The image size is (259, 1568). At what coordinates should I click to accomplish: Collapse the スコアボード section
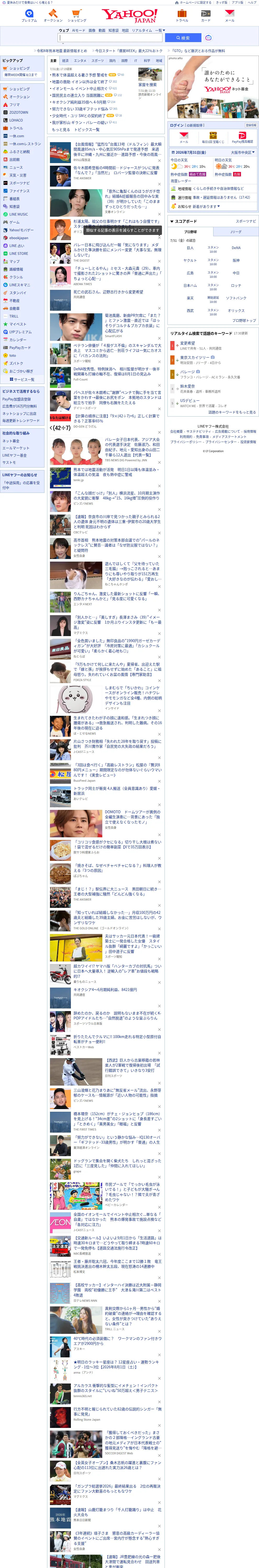[x=183, y=222]
